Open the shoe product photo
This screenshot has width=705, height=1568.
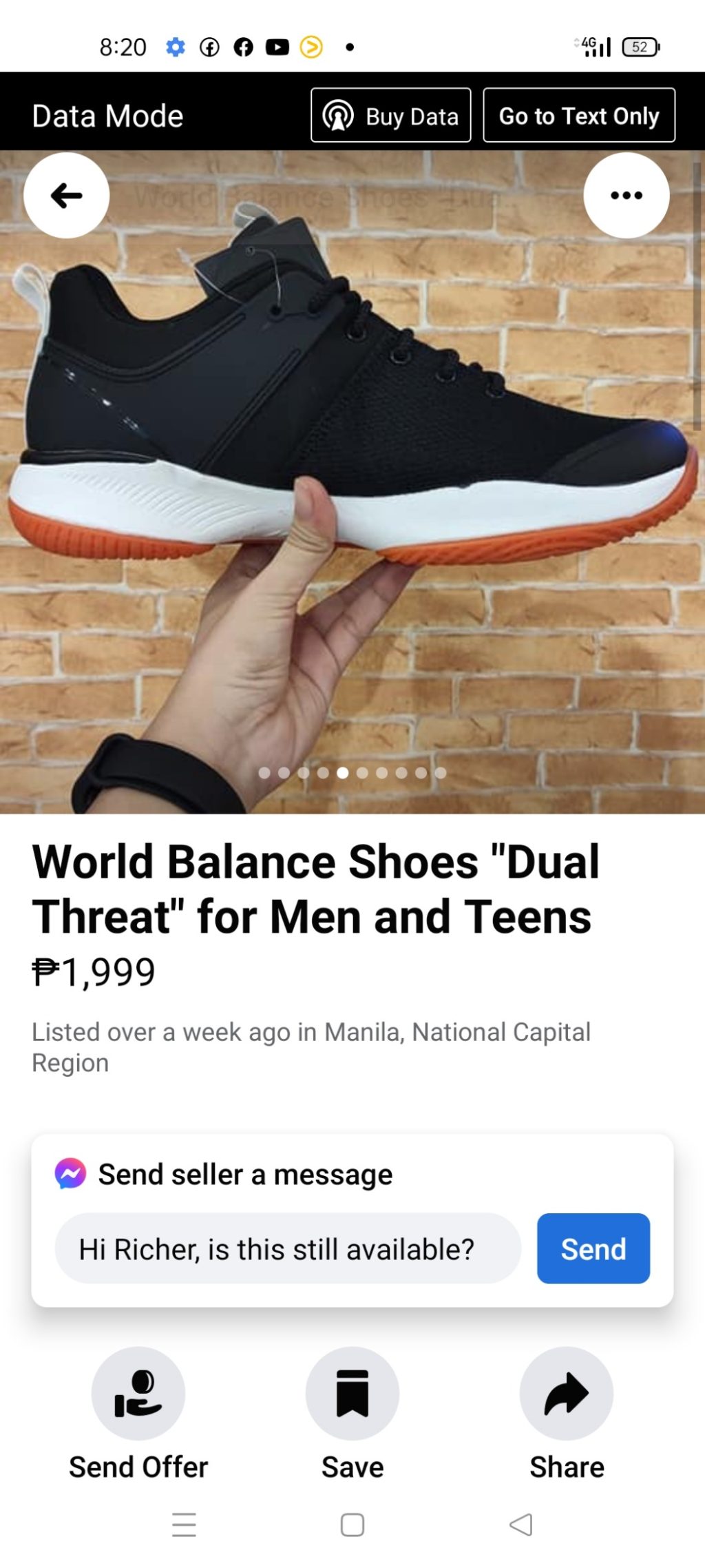(352, 482)
